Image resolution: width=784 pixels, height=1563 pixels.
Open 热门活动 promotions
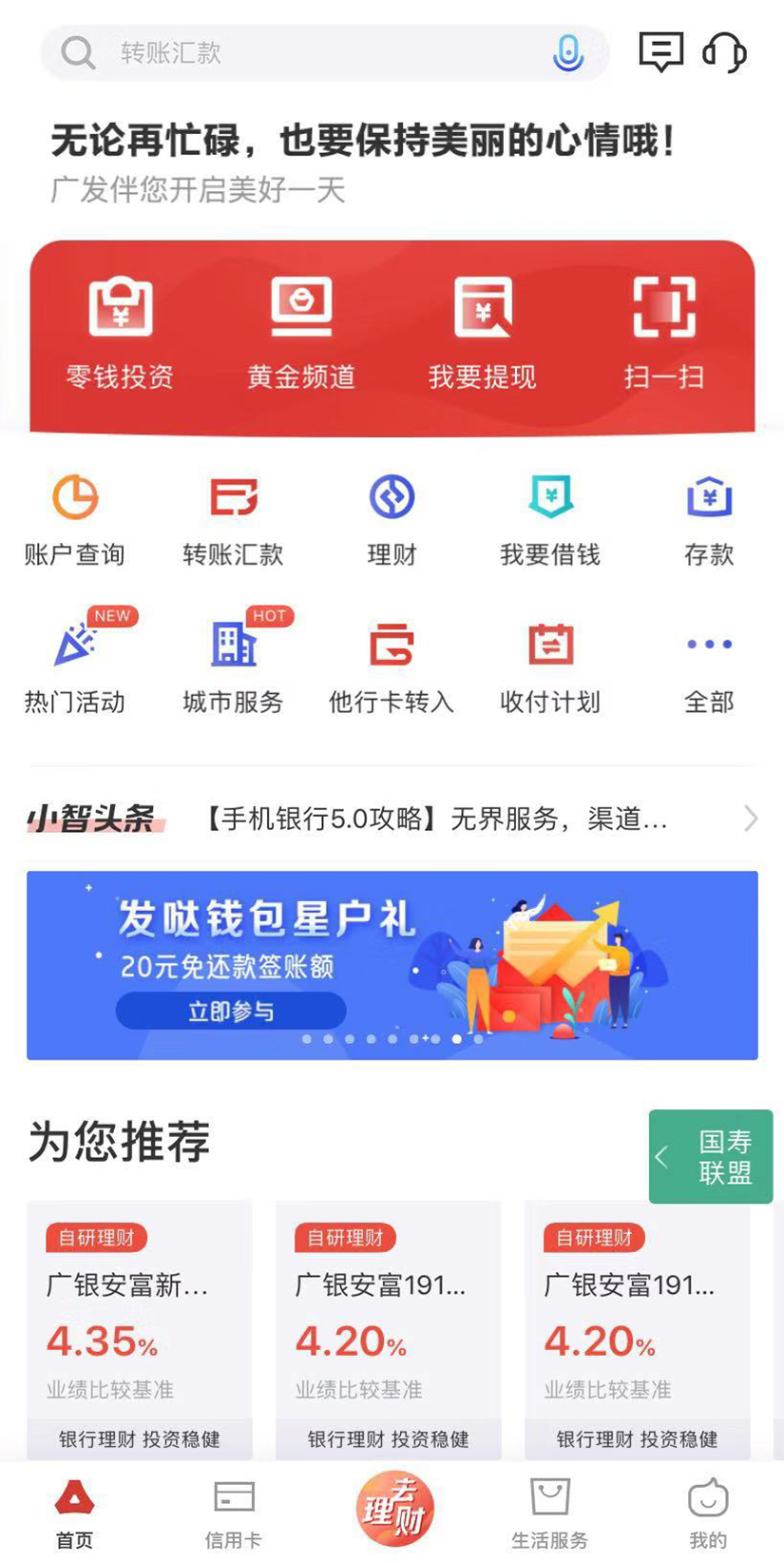click(74, 666)
